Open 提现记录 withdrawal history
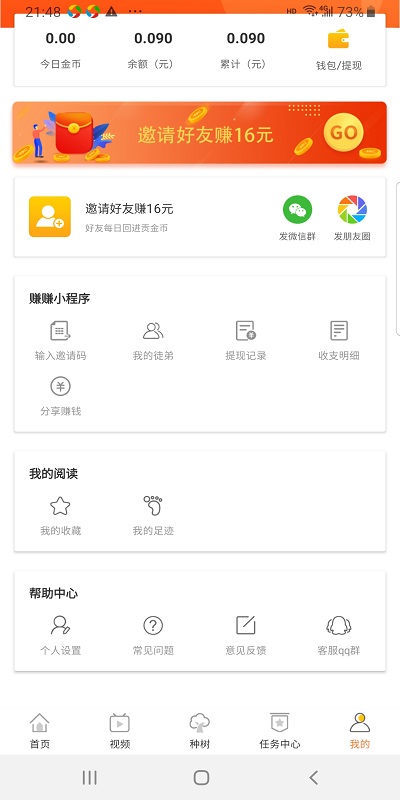The height and width of the screenshot is (800, 400). [246, 341]
